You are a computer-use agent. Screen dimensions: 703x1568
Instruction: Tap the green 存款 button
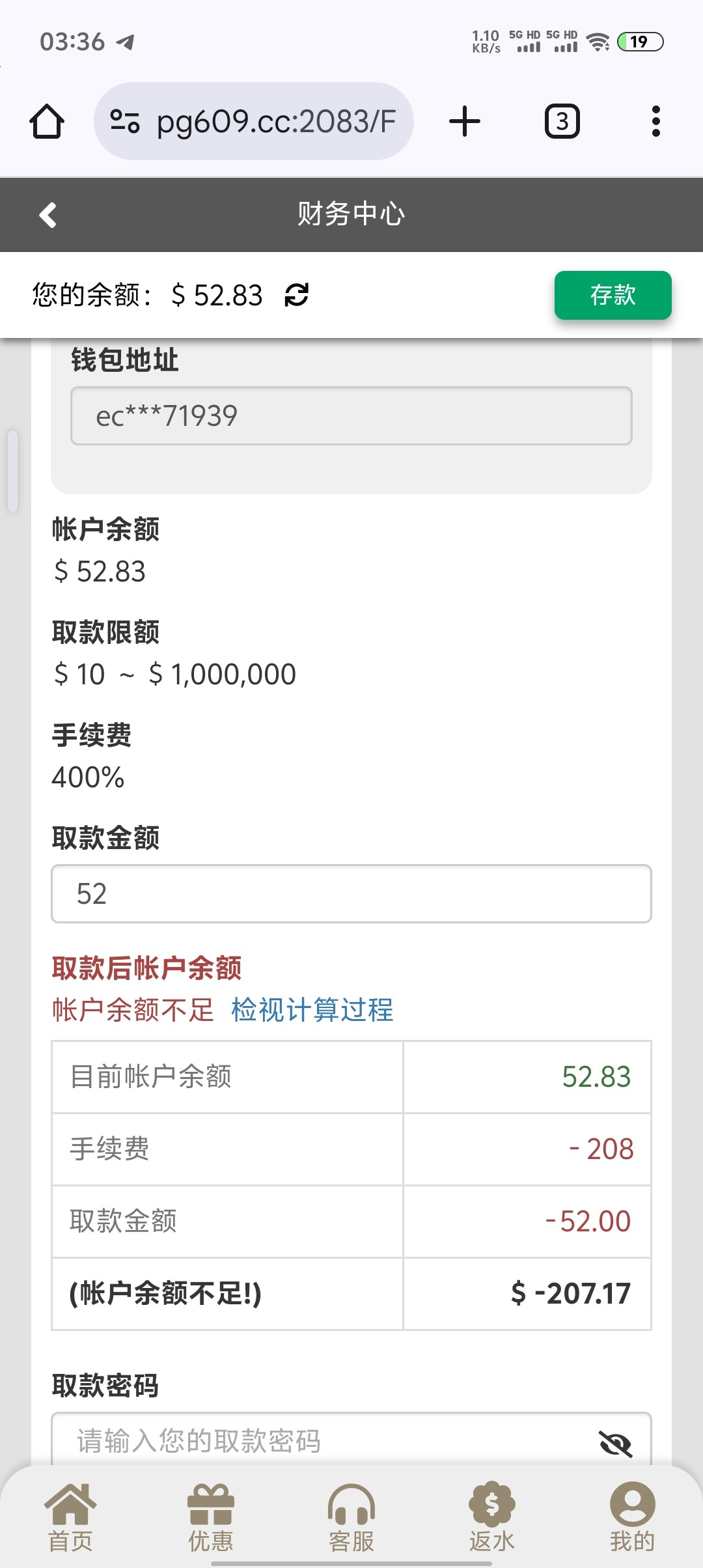613,295
